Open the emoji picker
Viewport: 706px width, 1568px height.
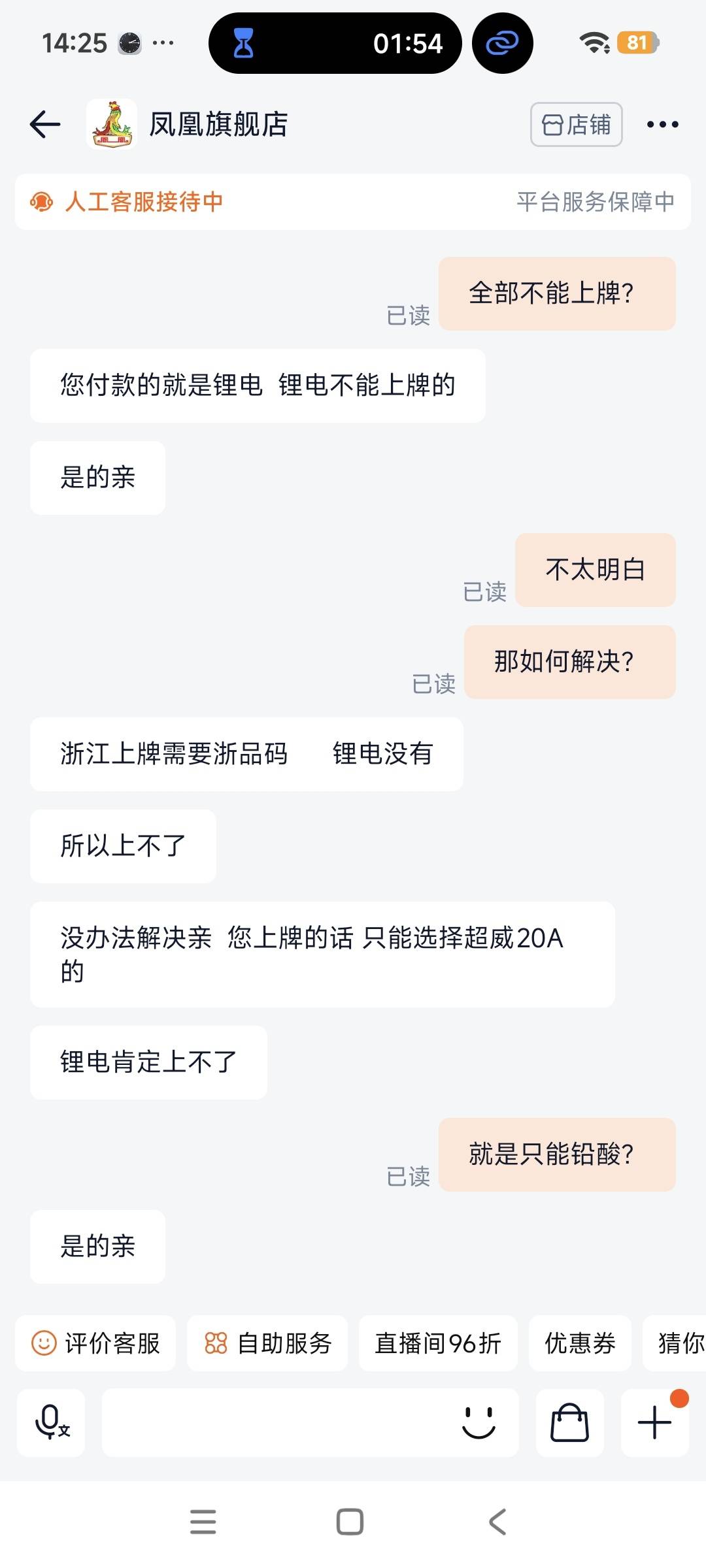point(479,1422)
